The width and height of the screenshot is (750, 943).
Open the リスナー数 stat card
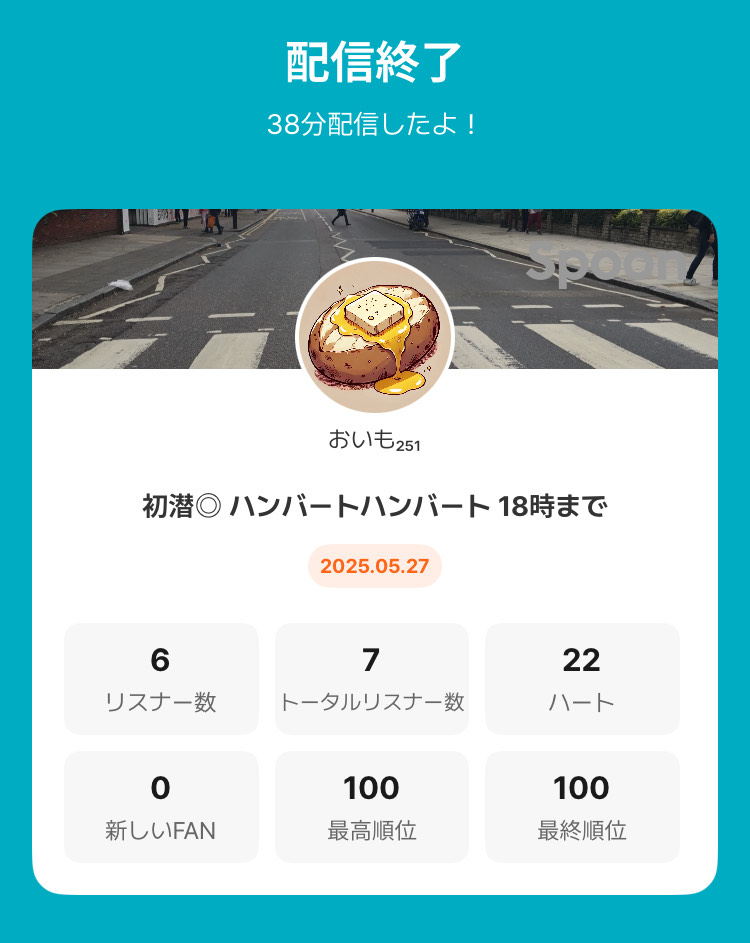coord(161,678)
